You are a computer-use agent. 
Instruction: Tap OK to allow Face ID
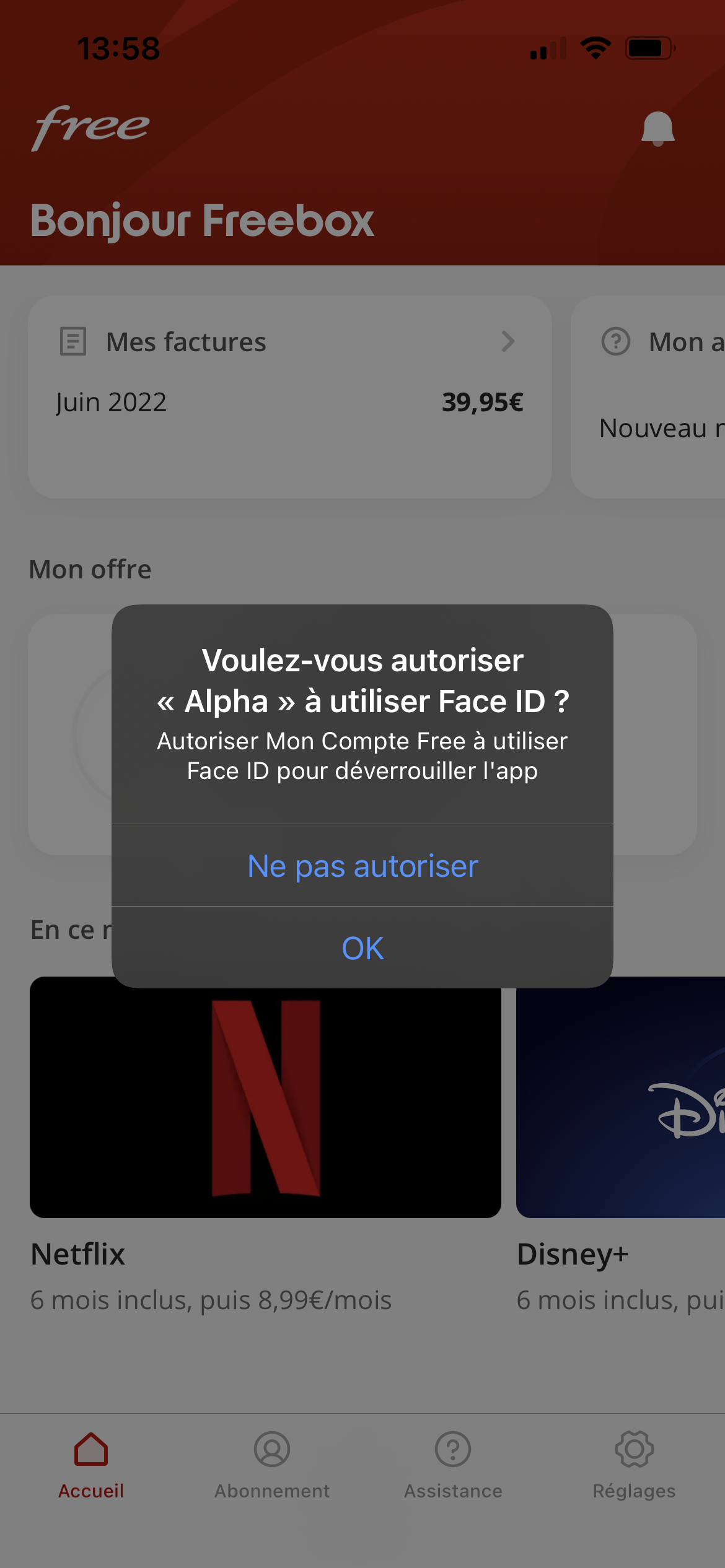point(362,948)
